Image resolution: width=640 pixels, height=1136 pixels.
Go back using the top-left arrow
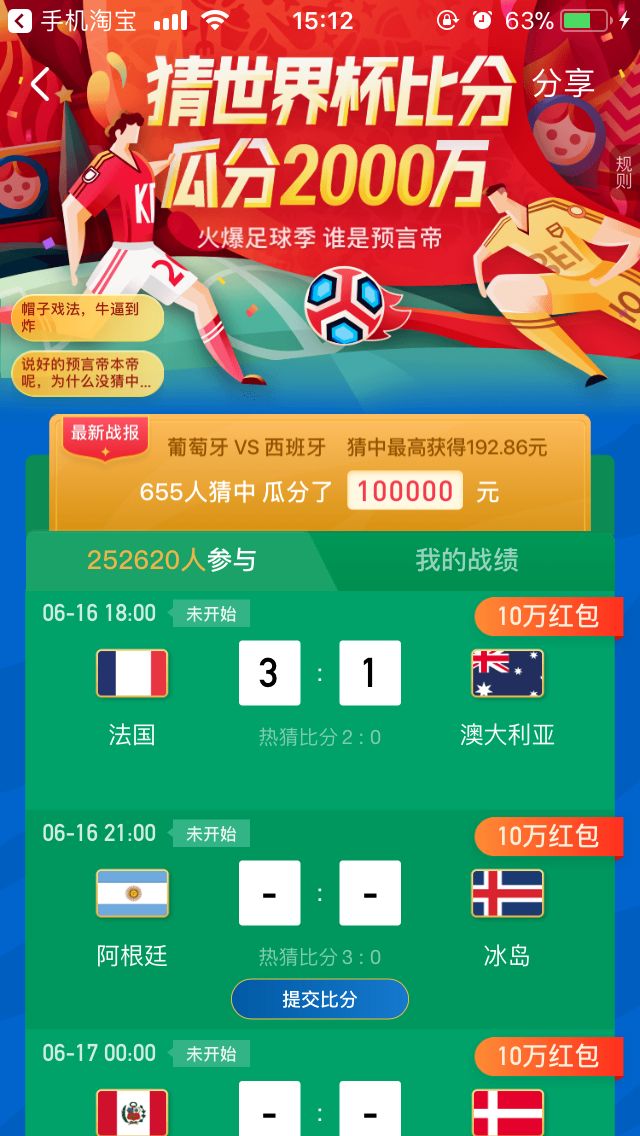tap(40, 85)
